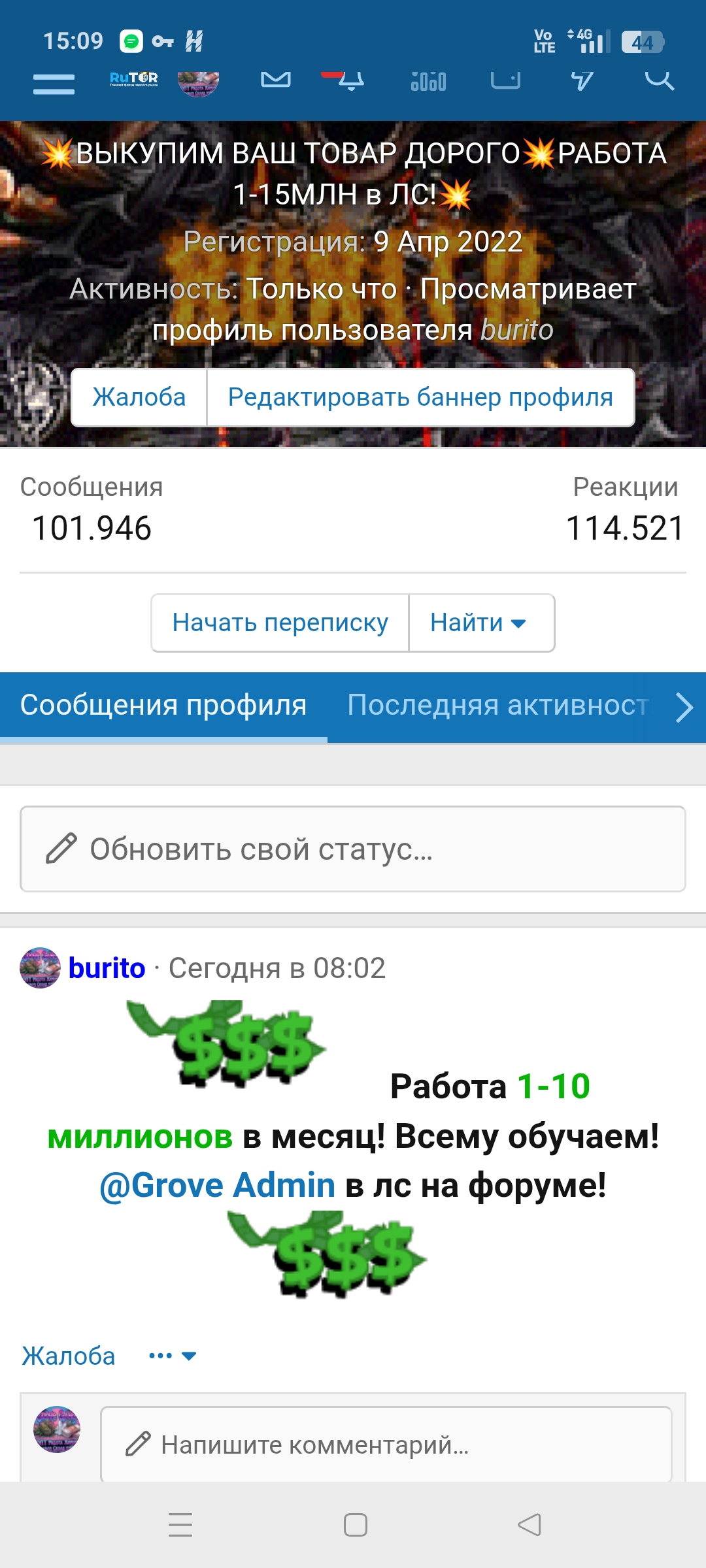This screenshot has height=1568, width=706.
Task: Tap the Жалоба button on profile banner
Action: pos(139,397)
